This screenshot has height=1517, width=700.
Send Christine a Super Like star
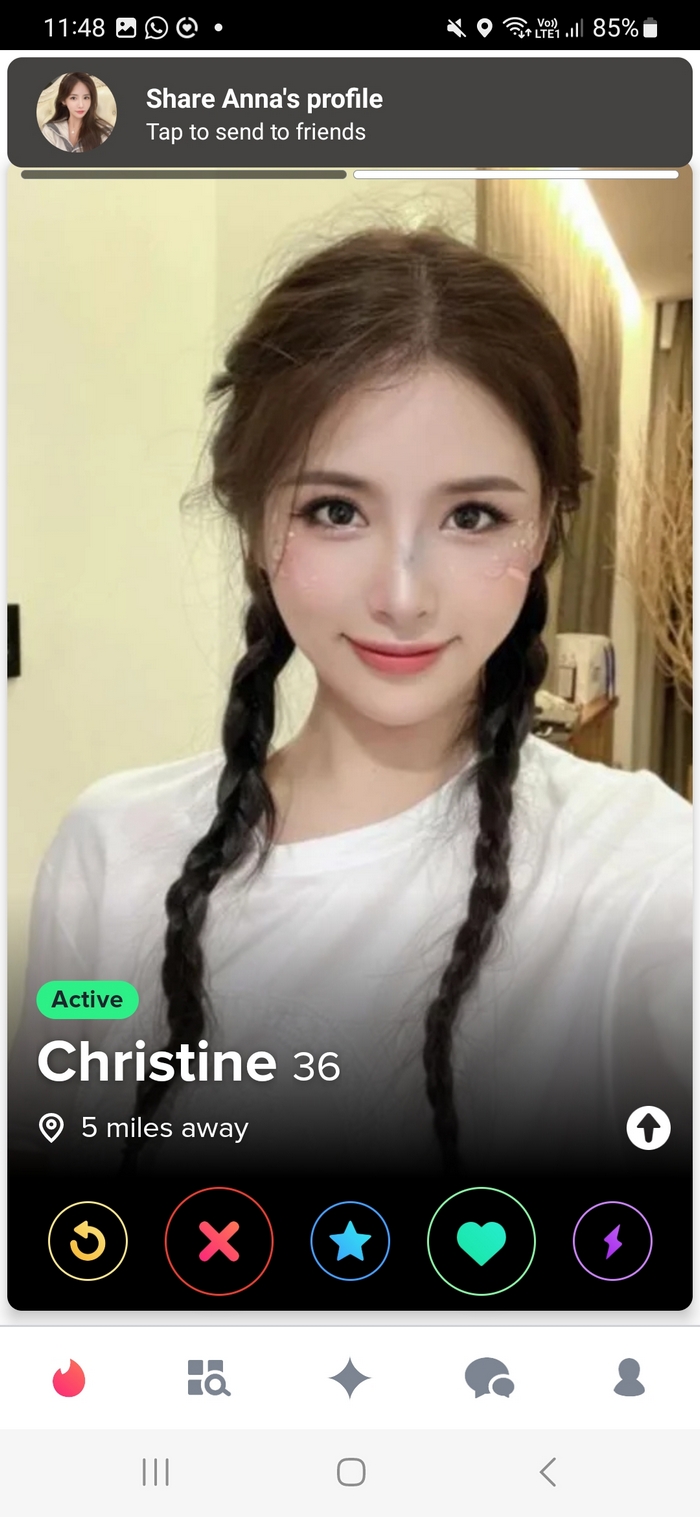(x=350, y=1241)
